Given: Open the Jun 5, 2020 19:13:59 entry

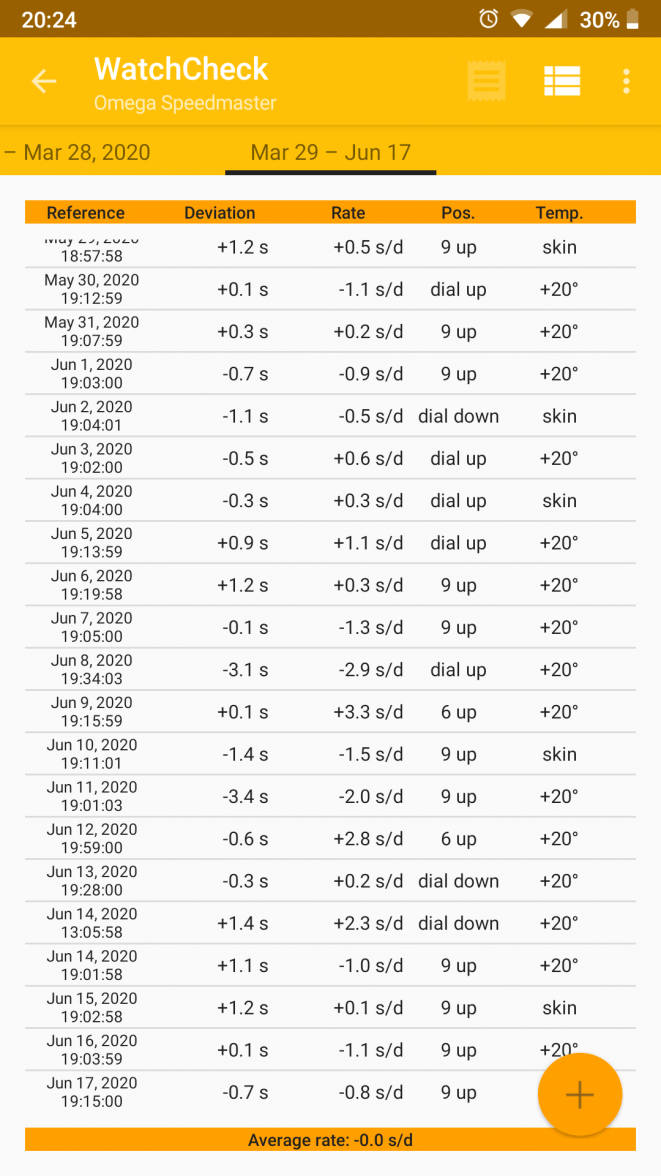Looking at the screenshot, I should (330, 543).
